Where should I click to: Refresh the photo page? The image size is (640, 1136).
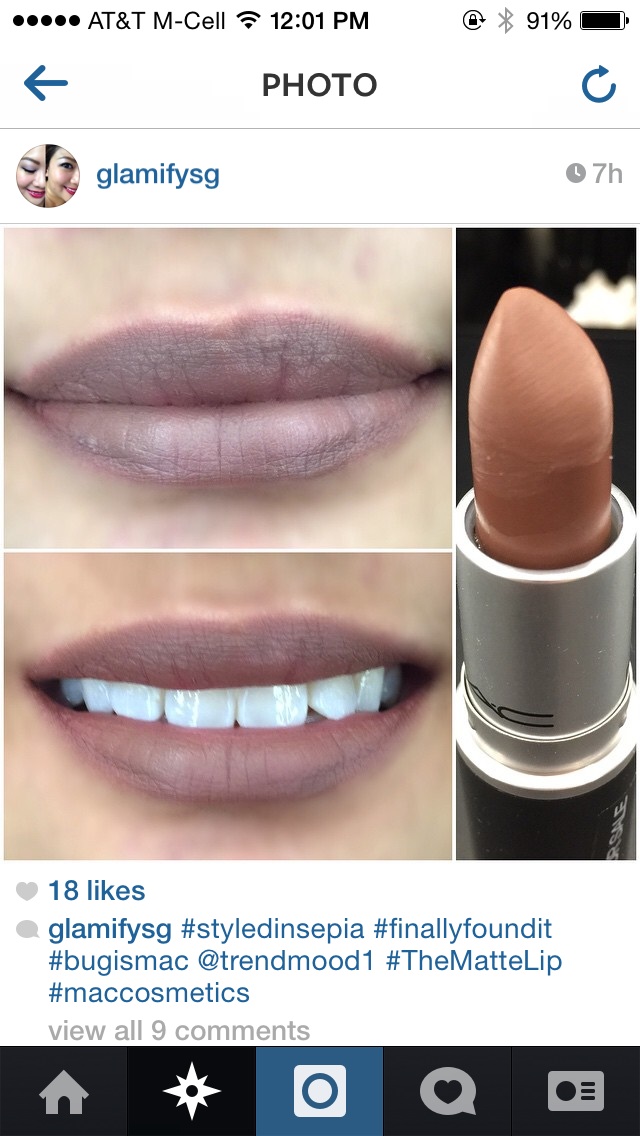(599, 85)
